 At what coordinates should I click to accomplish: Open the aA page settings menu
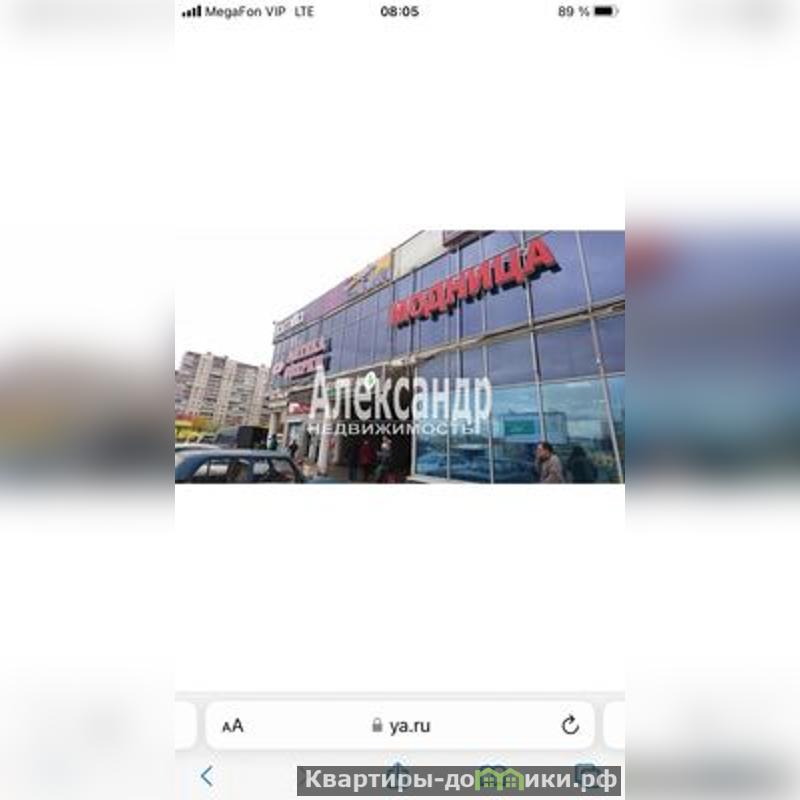point(232,726)
